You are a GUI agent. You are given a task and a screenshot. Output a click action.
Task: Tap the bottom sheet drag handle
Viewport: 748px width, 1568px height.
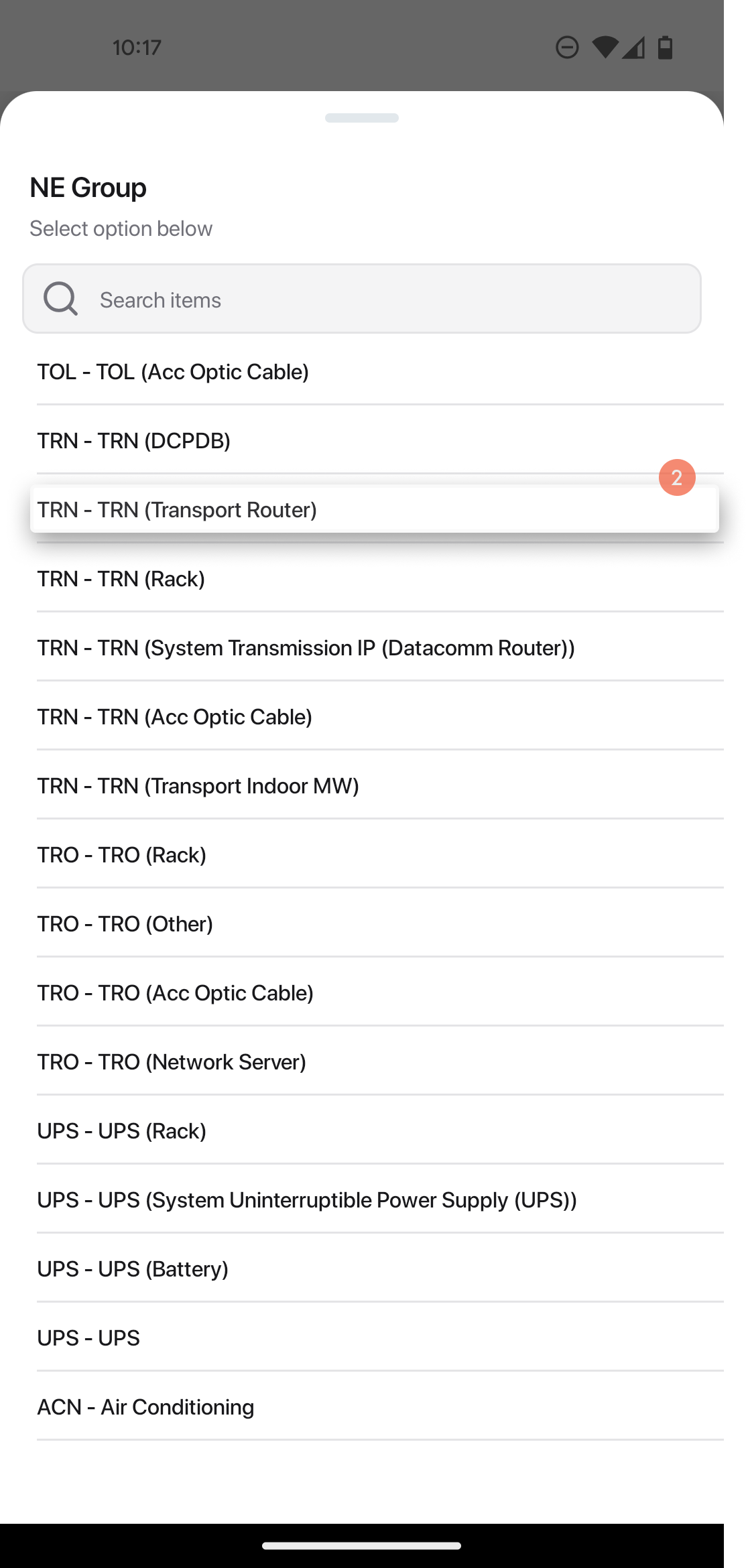362,118
